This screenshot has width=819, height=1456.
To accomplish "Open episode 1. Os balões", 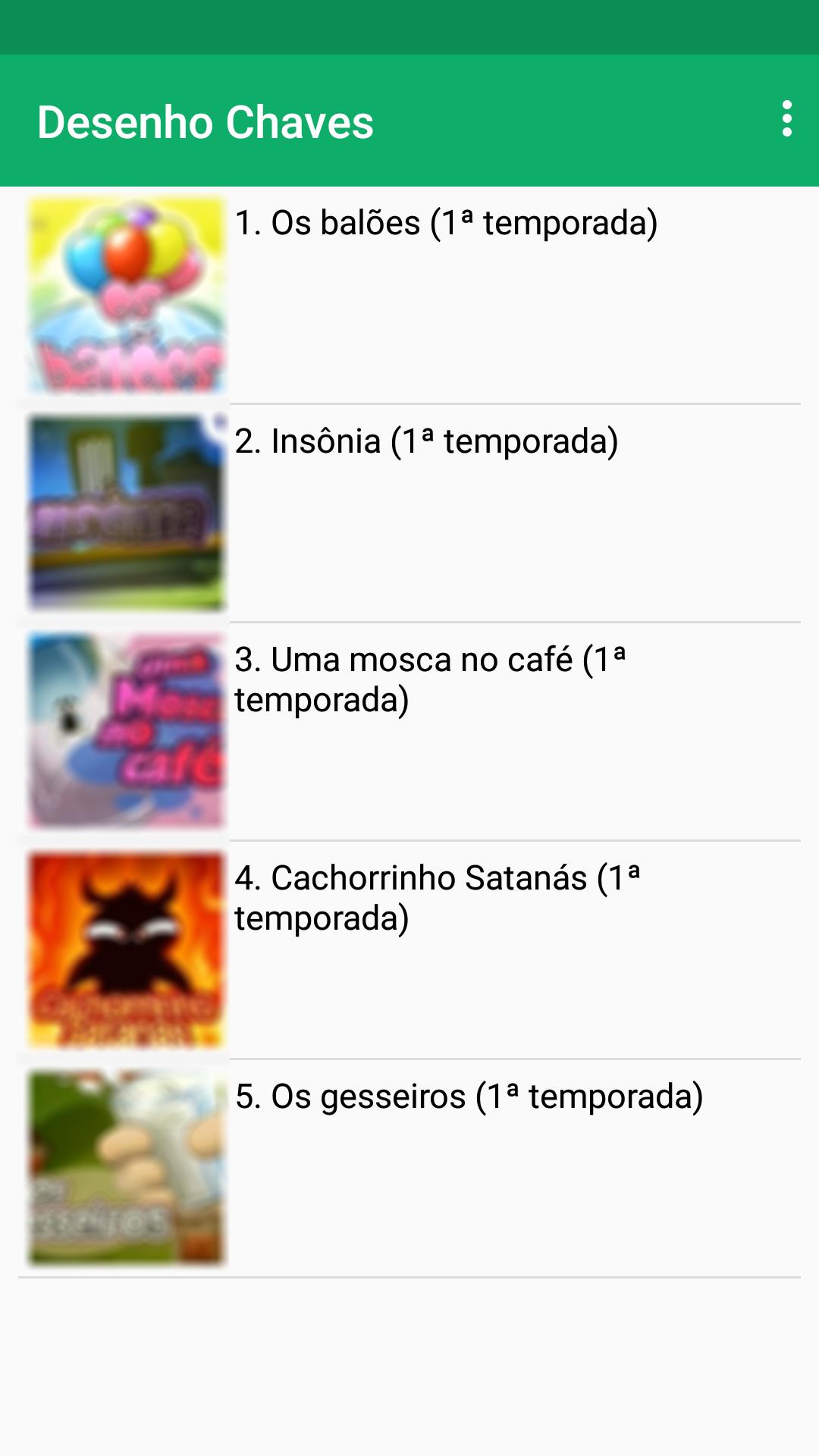I will point(445,224).
